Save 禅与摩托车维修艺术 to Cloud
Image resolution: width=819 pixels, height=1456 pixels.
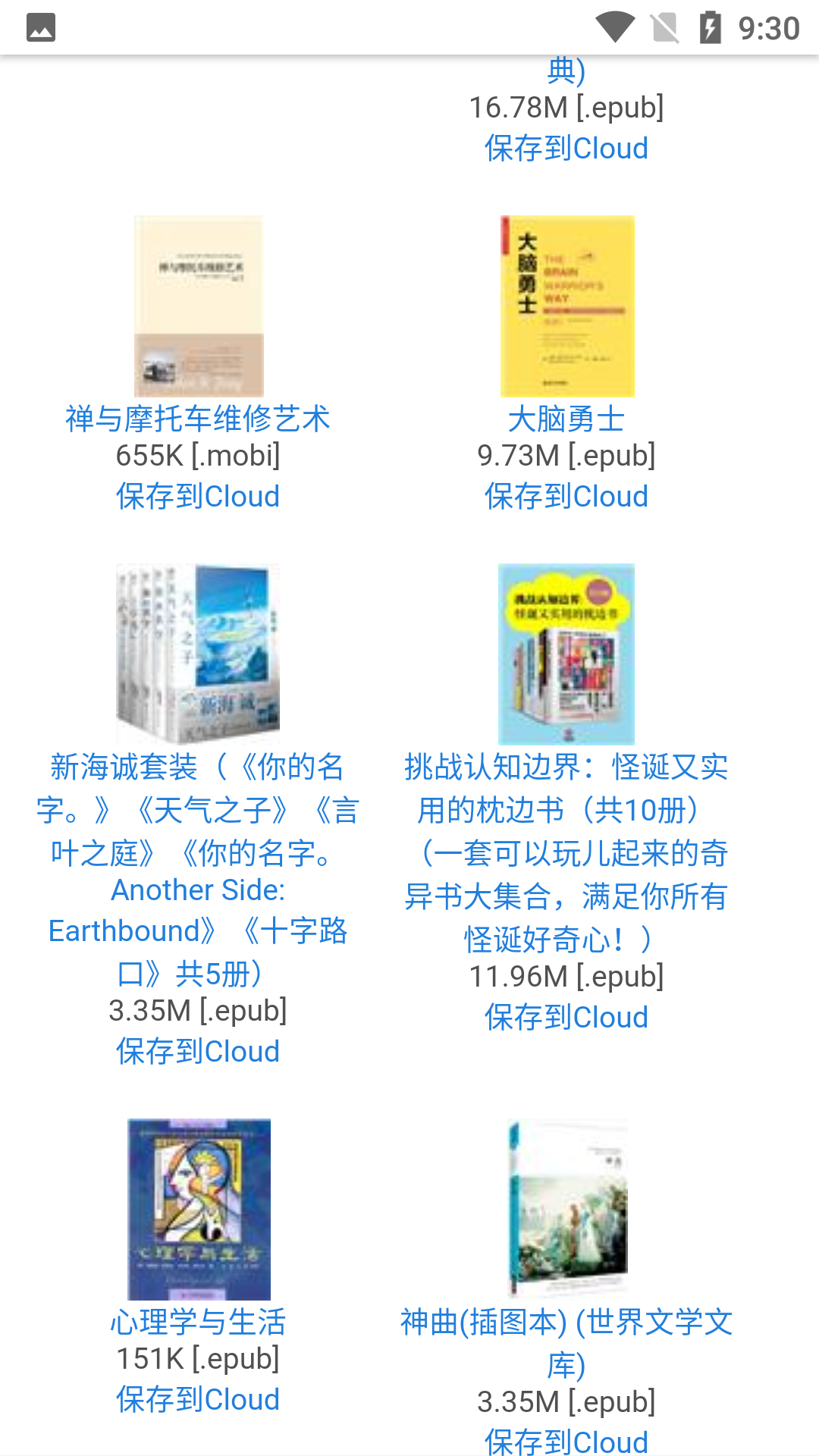197,497
